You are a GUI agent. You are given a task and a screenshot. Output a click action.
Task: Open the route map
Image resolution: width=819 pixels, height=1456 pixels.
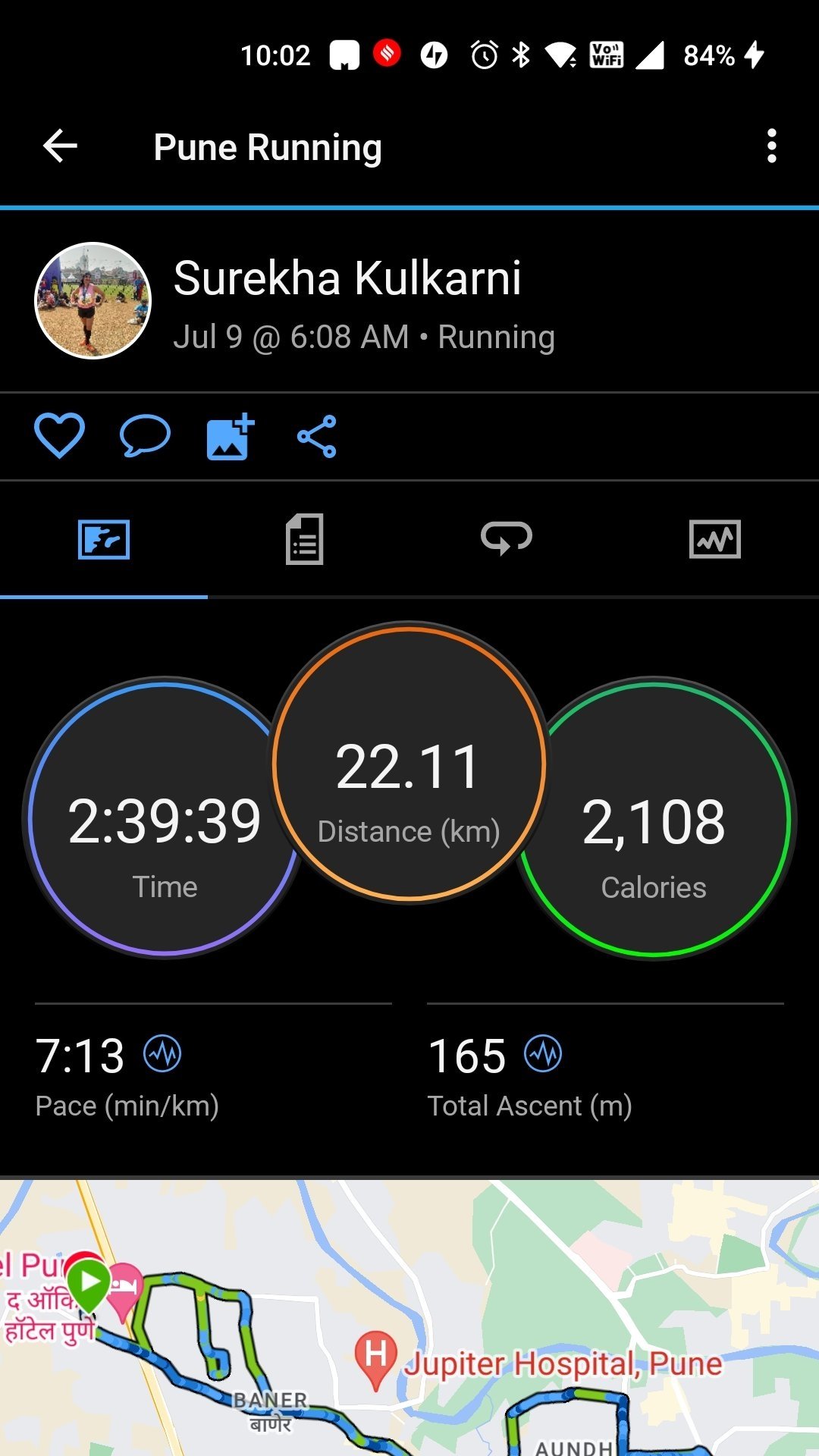pyautogui.click(x=409, y=1318)
